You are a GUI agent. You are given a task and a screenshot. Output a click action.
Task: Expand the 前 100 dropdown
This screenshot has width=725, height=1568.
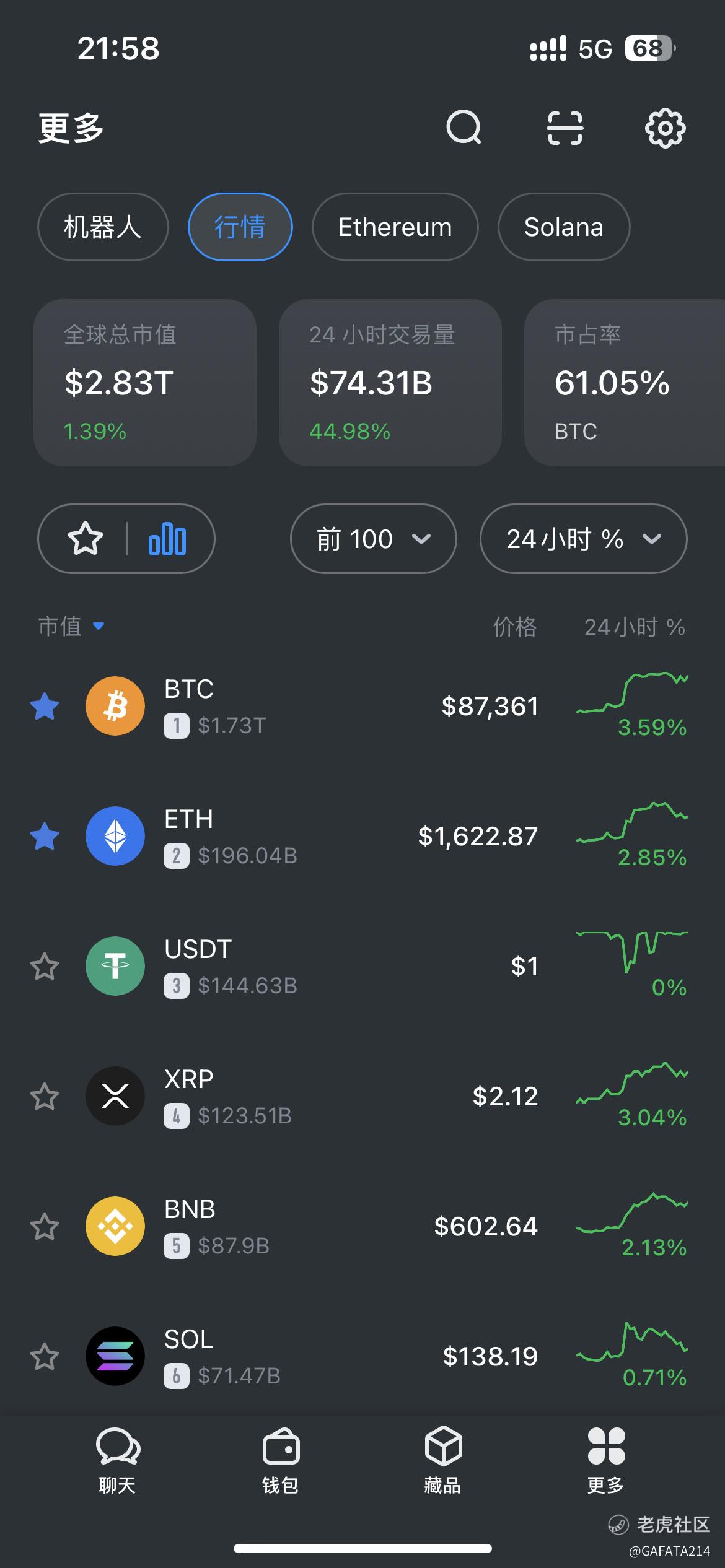pos(374,539)
